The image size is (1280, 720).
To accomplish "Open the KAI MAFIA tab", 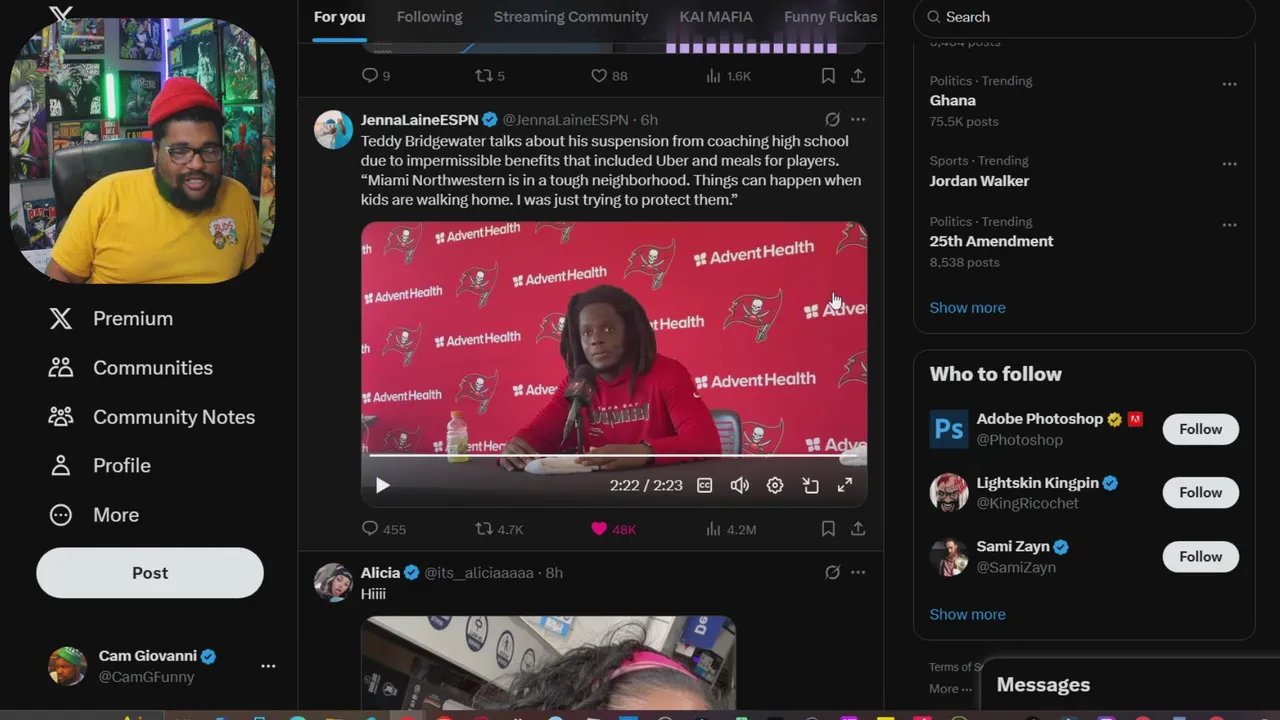I will (x=716, y=17).
